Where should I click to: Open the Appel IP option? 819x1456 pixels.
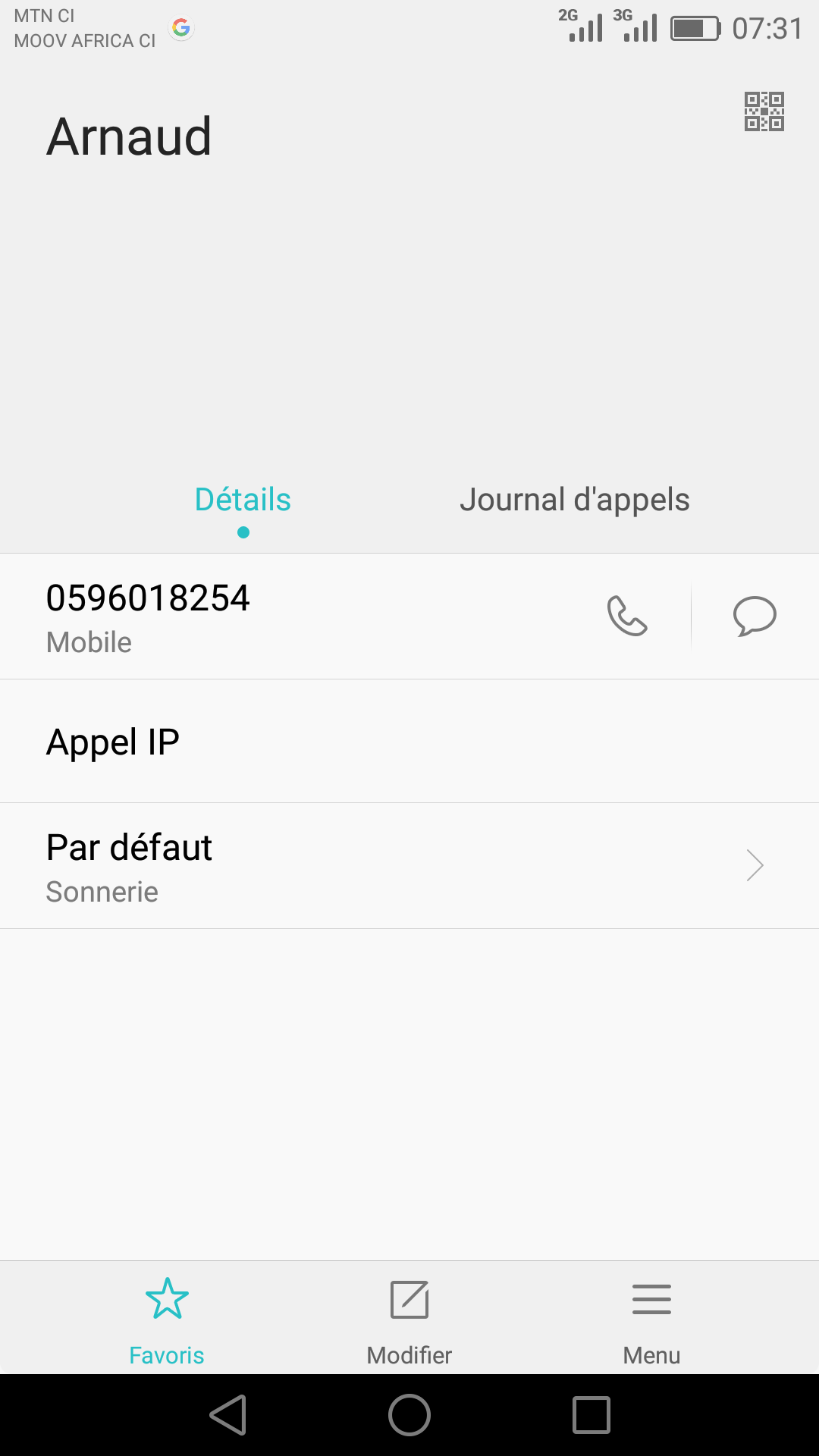pos(409,742)
